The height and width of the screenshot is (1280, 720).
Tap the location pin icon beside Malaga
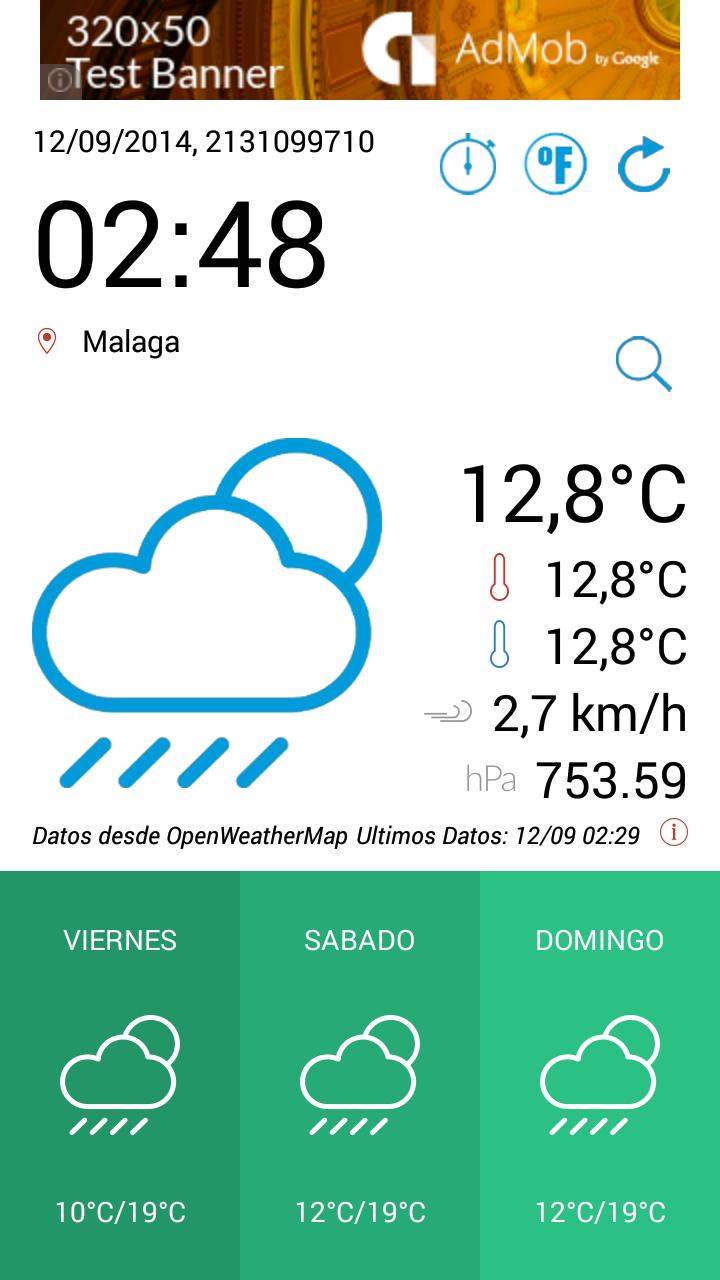pyautogui.click(x=47, y=340)
